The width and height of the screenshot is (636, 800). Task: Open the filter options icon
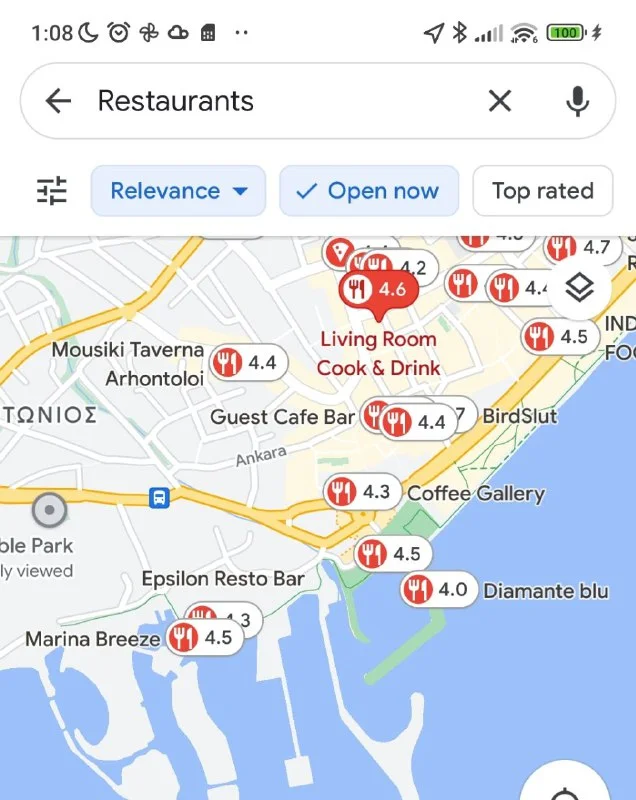(x=51, y=191)
